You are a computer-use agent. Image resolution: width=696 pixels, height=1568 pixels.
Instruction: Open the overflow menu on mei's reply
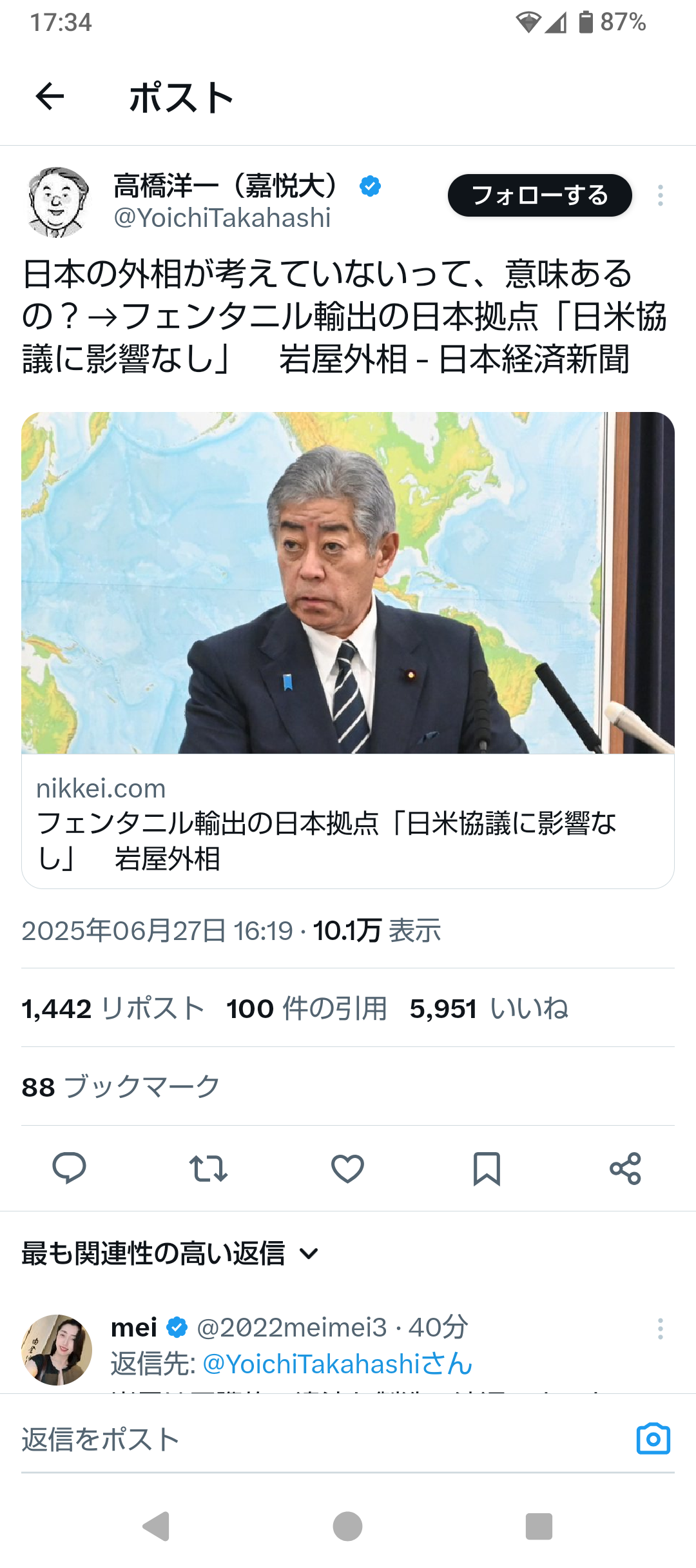coord(660,1329)
